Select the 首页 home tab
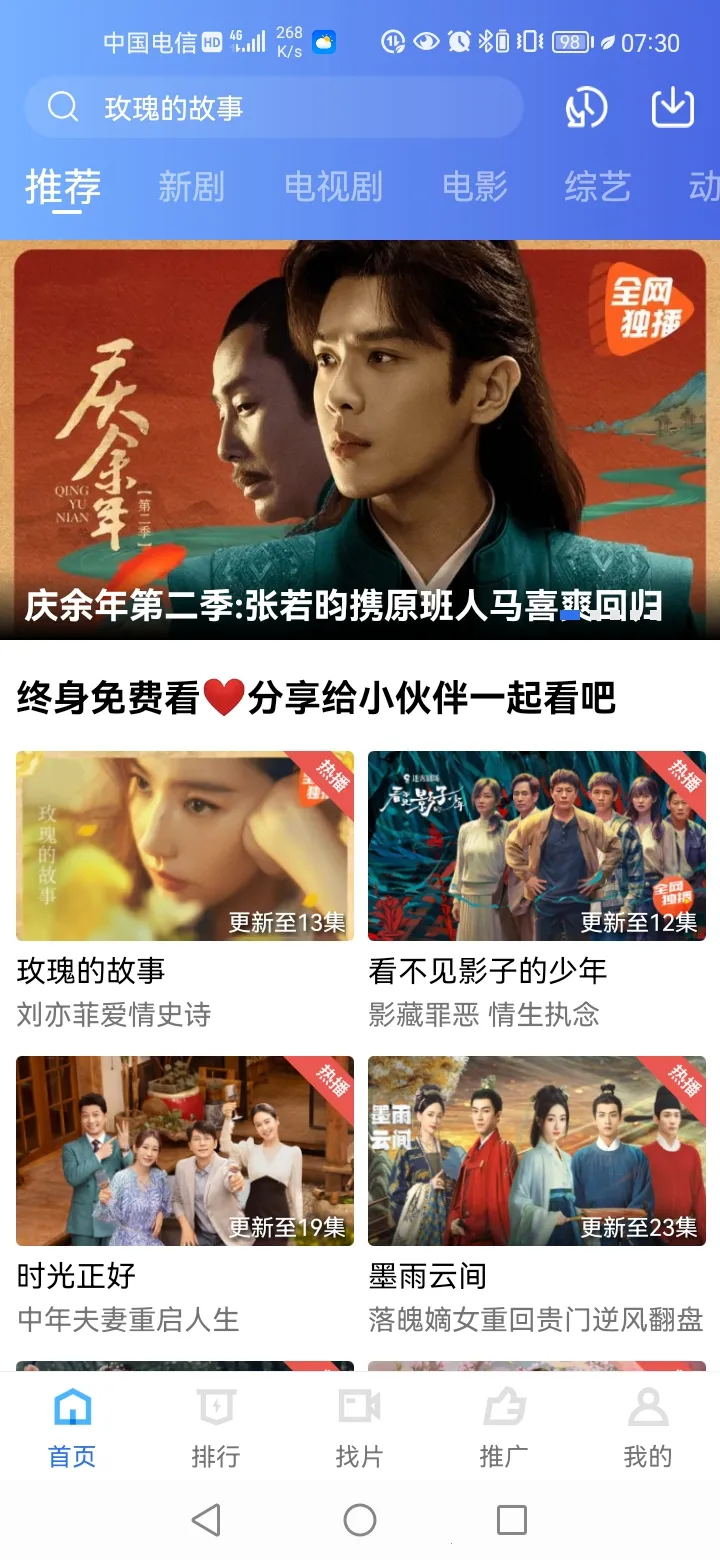 (x=72, y=1427)
